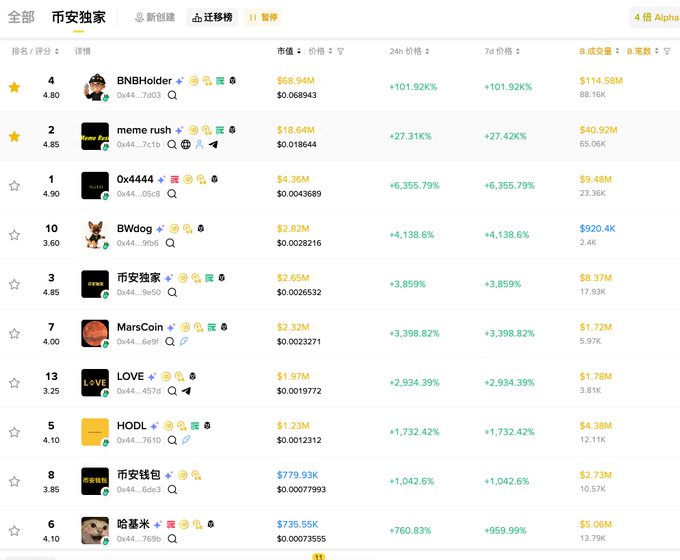Open the Telegram link for meme rush

213,145
